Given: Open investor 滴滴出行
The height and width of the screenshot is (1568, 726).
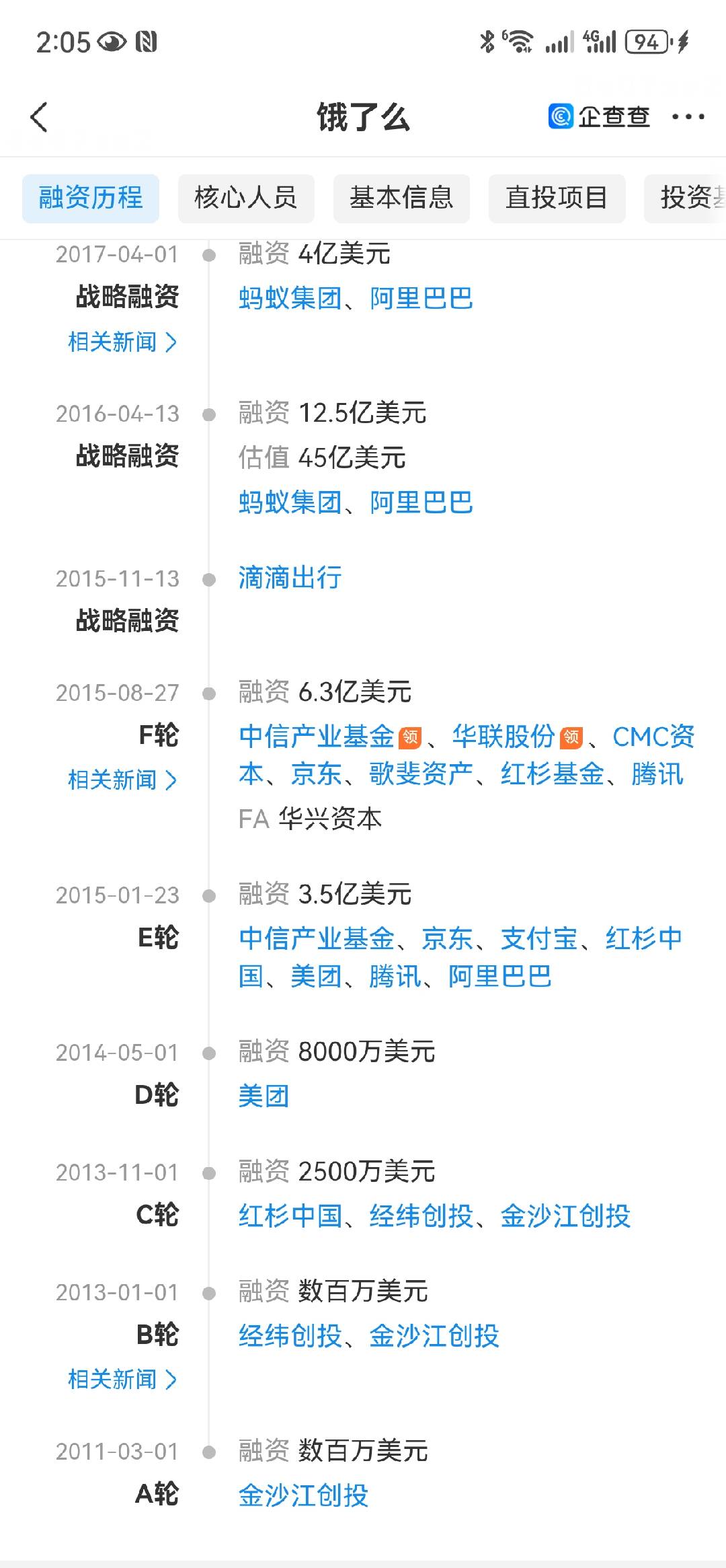Looking at the screenshot, I should point(290,578).
